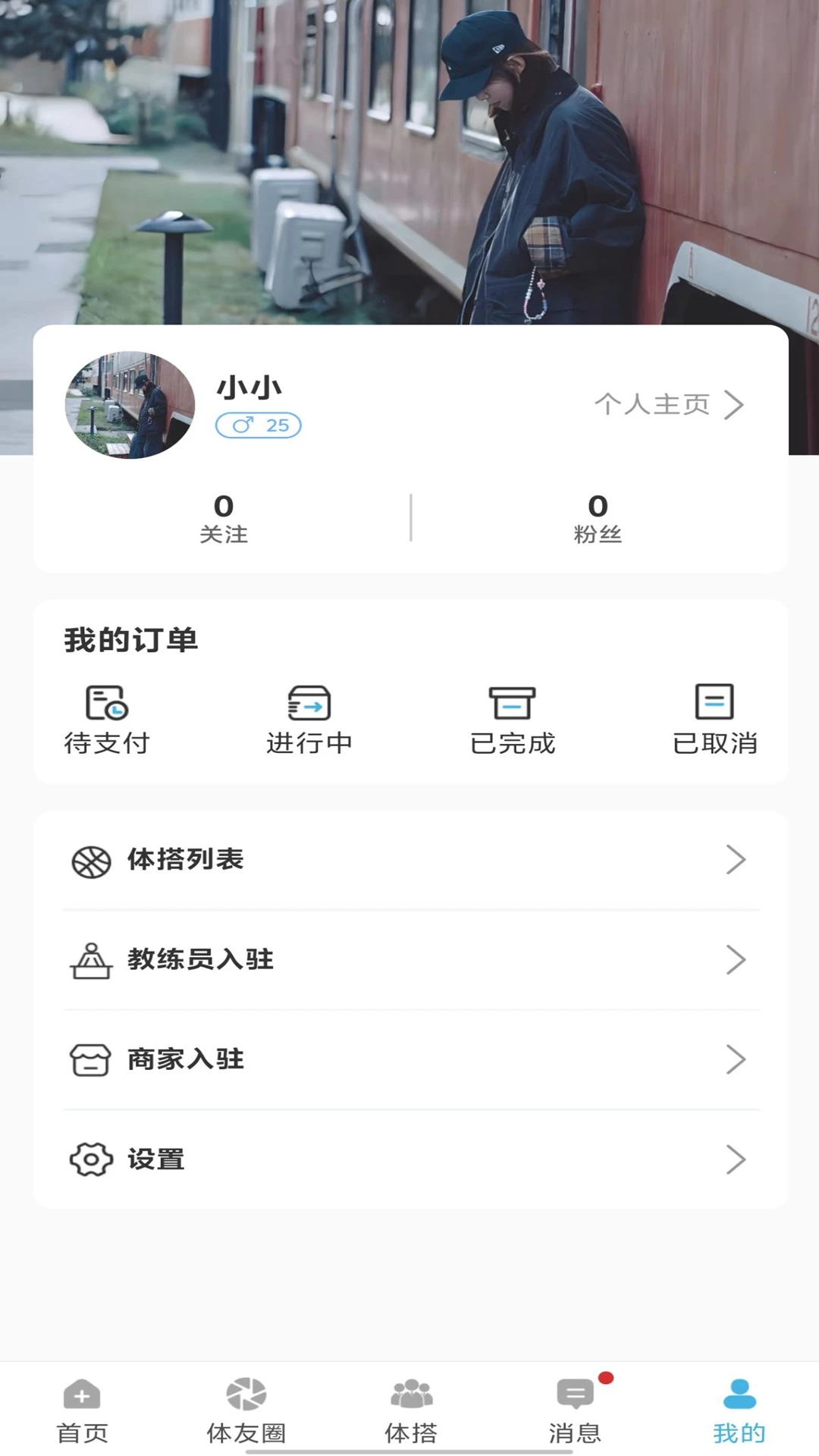Open the settings gear icon beside 设置

(90, 1159)
